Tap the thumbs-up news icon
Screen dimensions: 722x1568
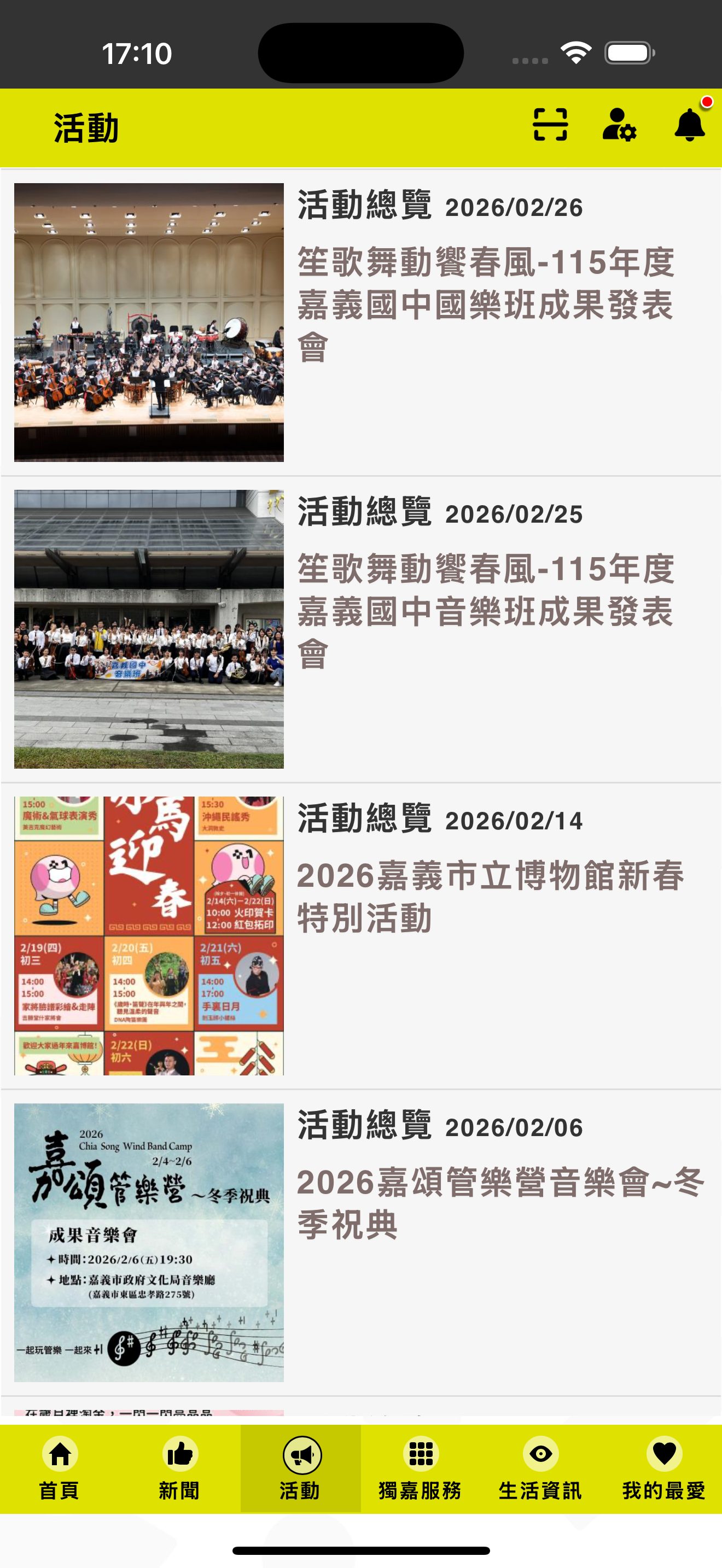pyautogui.click(x=180, y=1454)
